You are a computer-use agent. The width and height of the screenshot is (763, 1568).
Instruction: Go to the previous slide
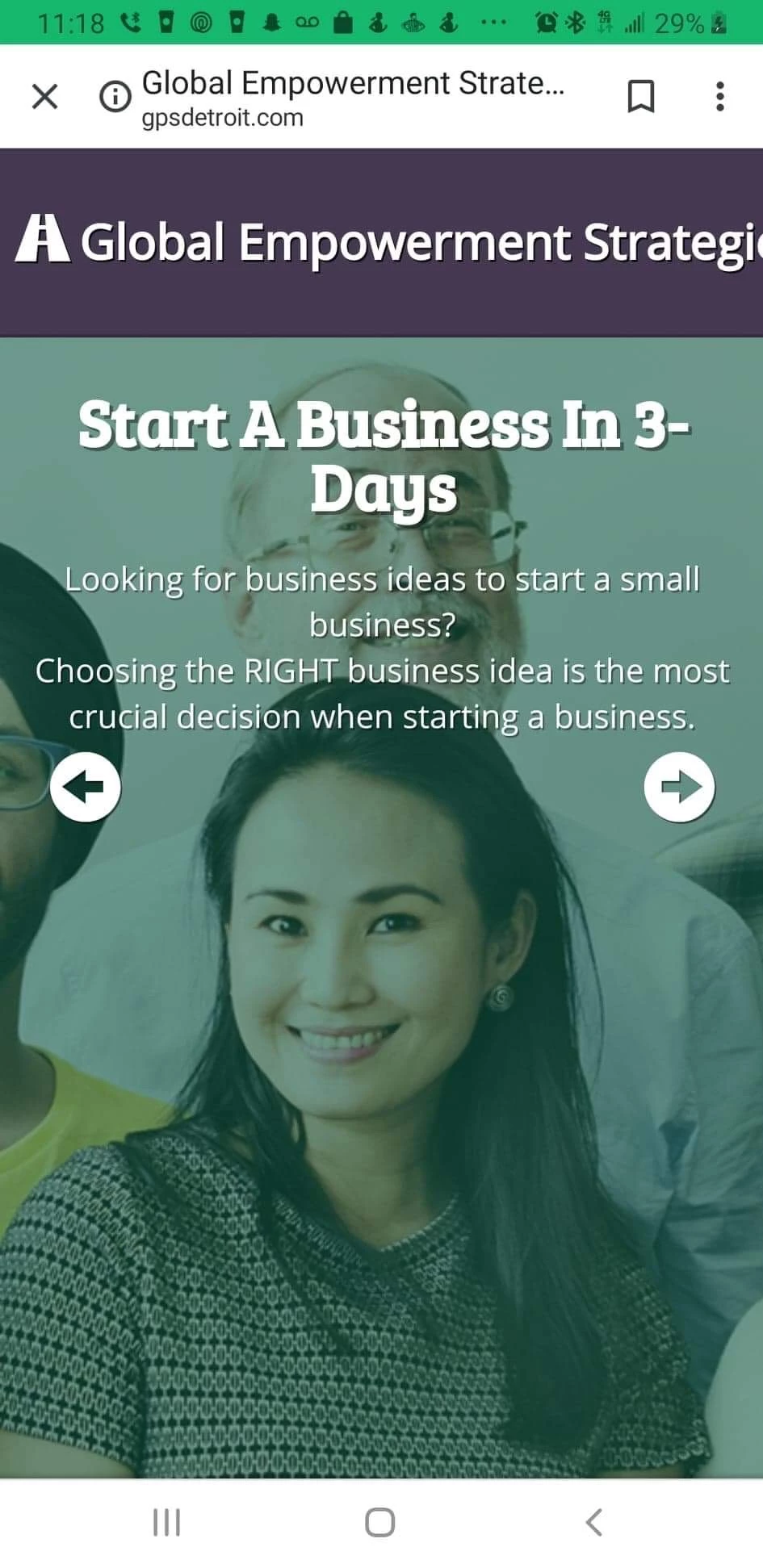86,787
